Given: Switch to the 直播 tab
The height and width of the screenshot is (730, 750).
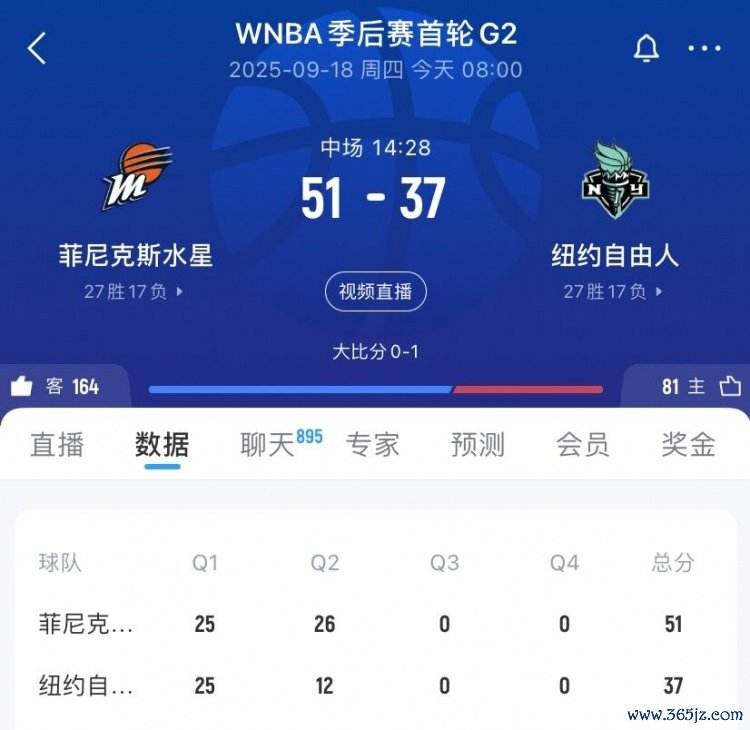Looking at the screenshot, I should click(x=57, y=445).
